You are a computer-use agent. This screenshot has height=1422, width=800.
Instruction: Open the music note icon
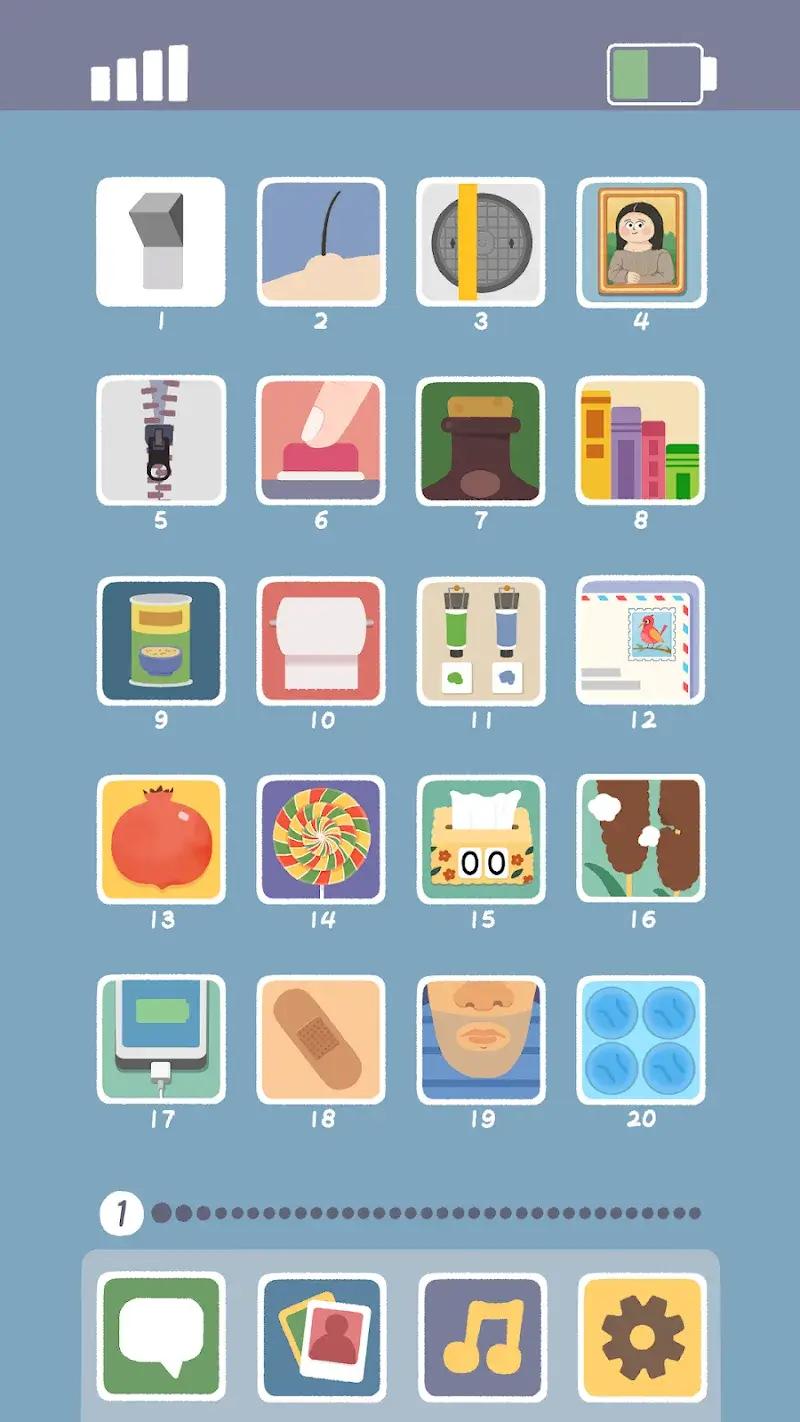(x=482, y=1337)
